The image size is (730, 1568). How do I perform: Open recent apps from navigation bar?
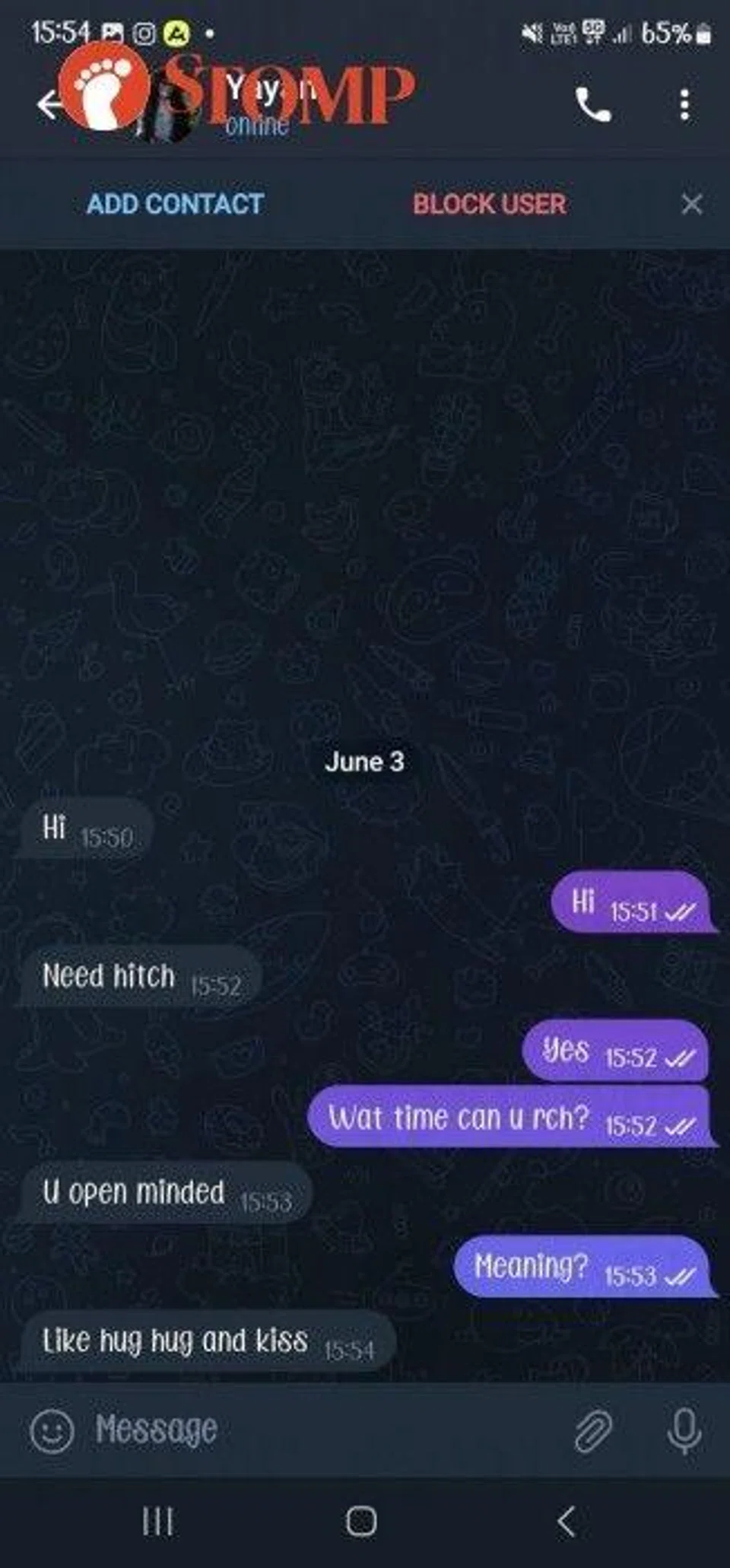158,1522
